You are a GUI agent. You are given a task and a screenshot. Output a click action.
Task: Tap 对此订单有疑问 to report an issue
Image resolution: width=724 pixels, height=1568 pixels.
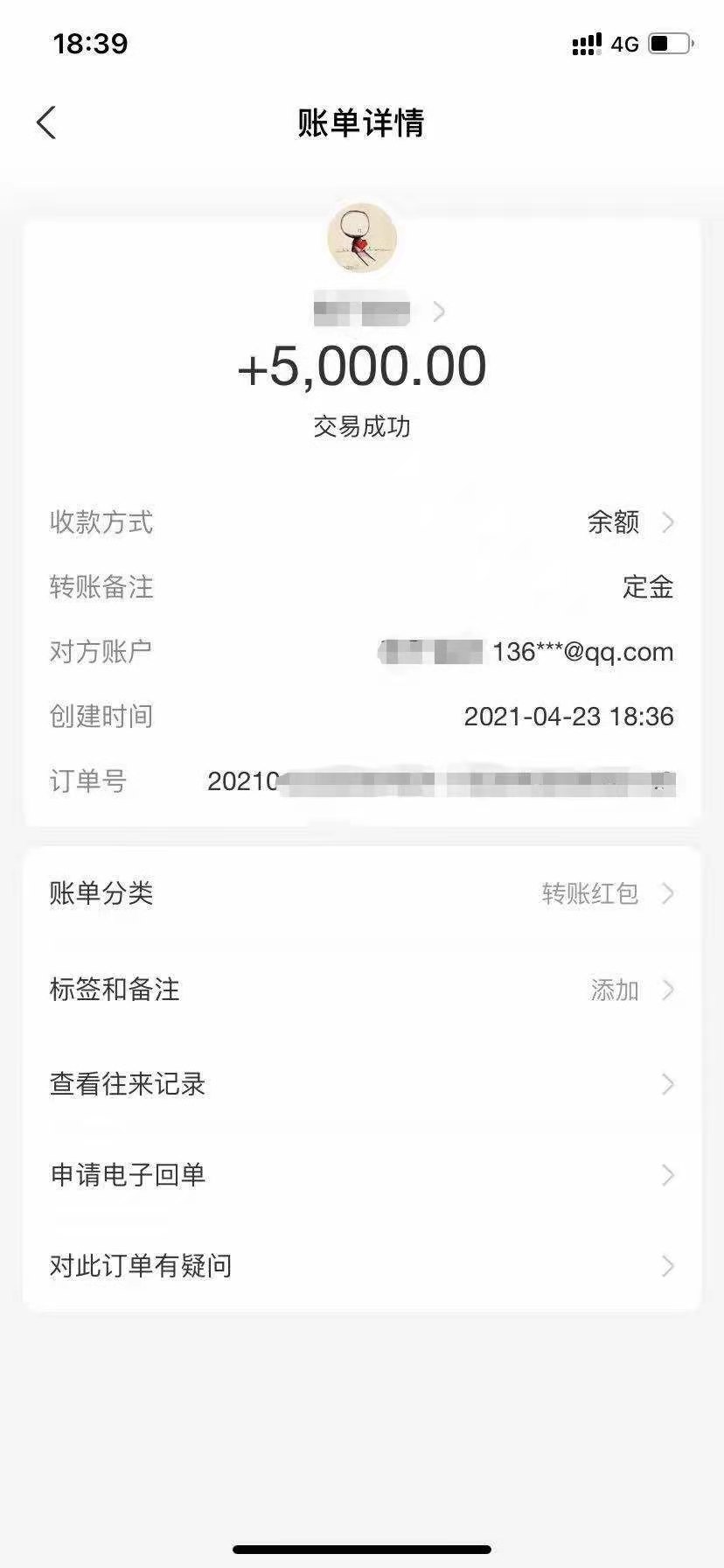[140, 1266]
